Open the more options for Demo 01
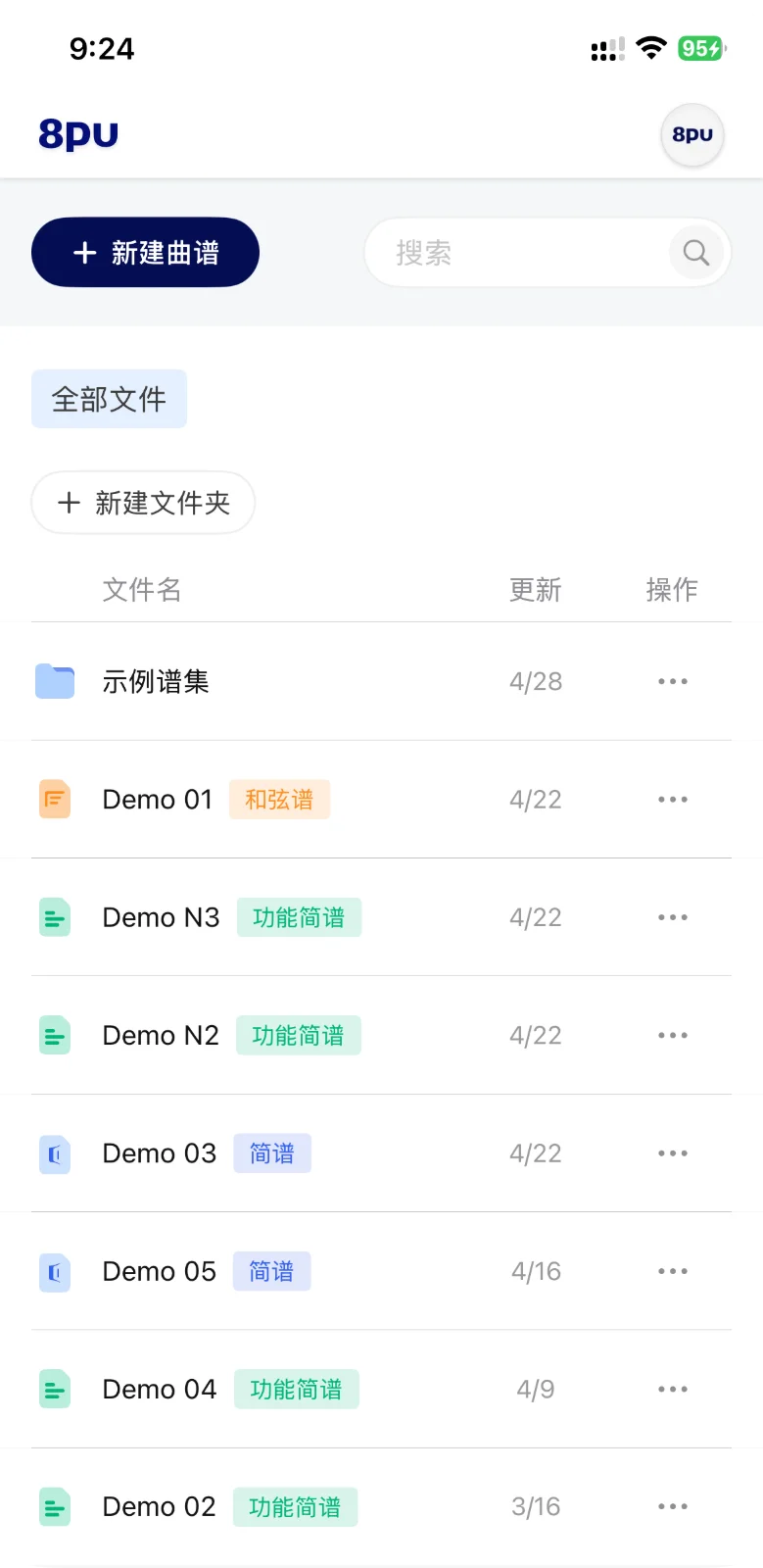763x1568 pixels. pos(673,800)
